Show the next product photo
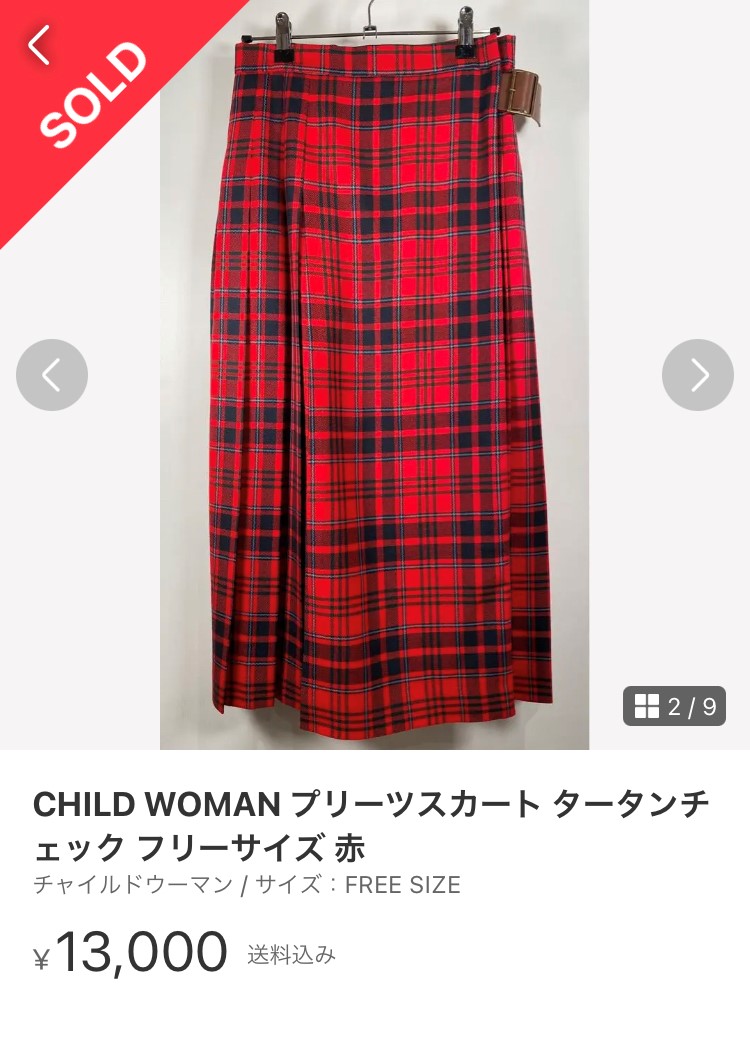 click(698, 375)
